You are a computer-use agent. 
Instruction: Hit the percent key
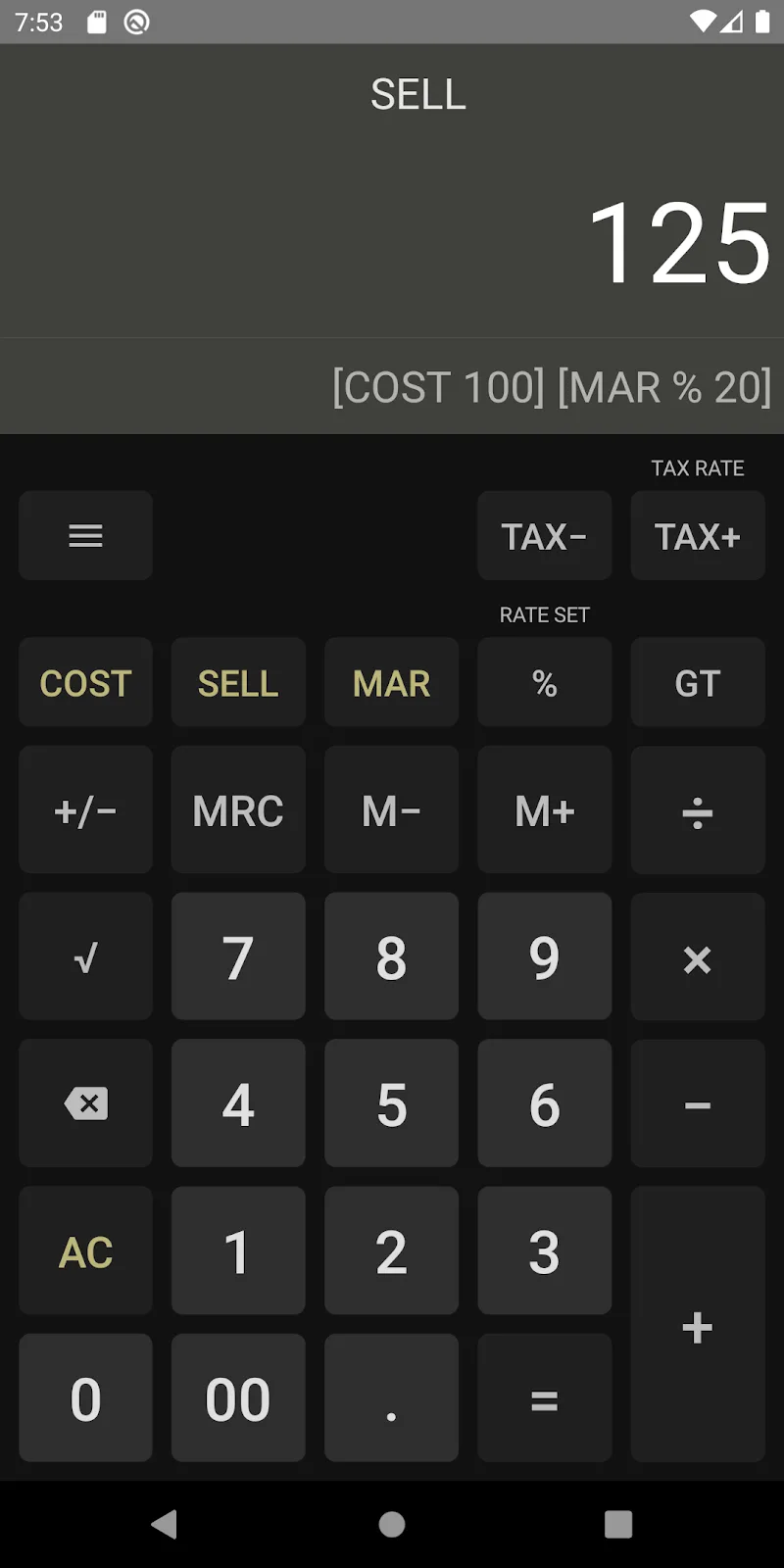[x=544, y=682]
